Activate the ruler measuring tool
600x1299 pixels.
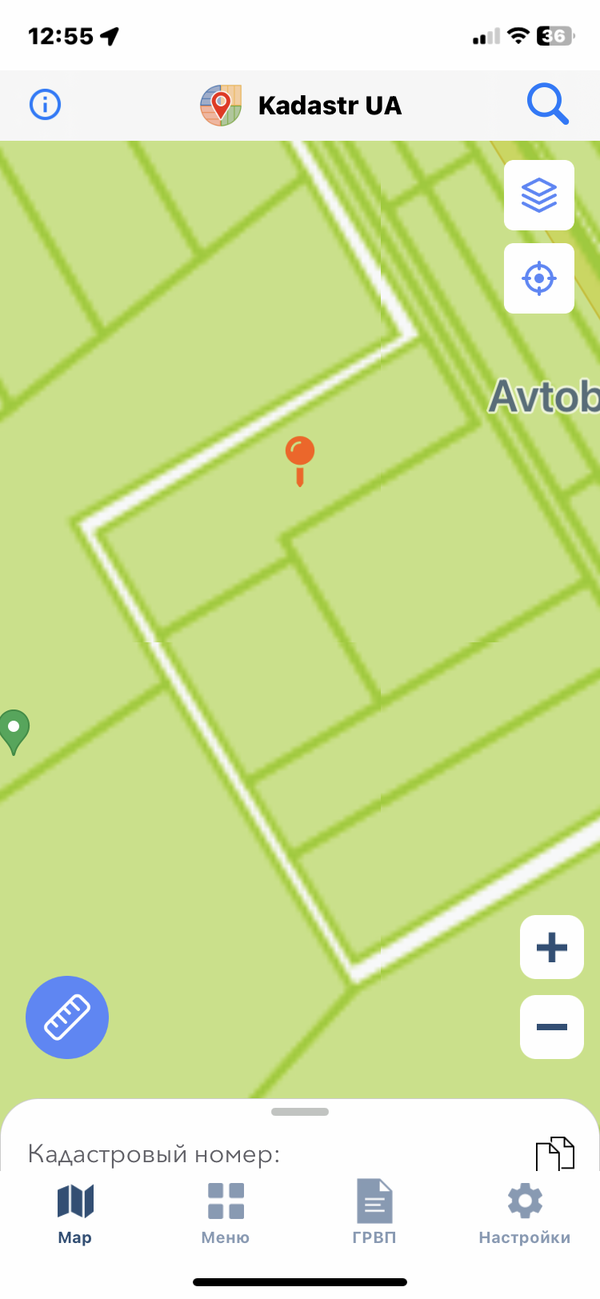[x=67, y=1017]
